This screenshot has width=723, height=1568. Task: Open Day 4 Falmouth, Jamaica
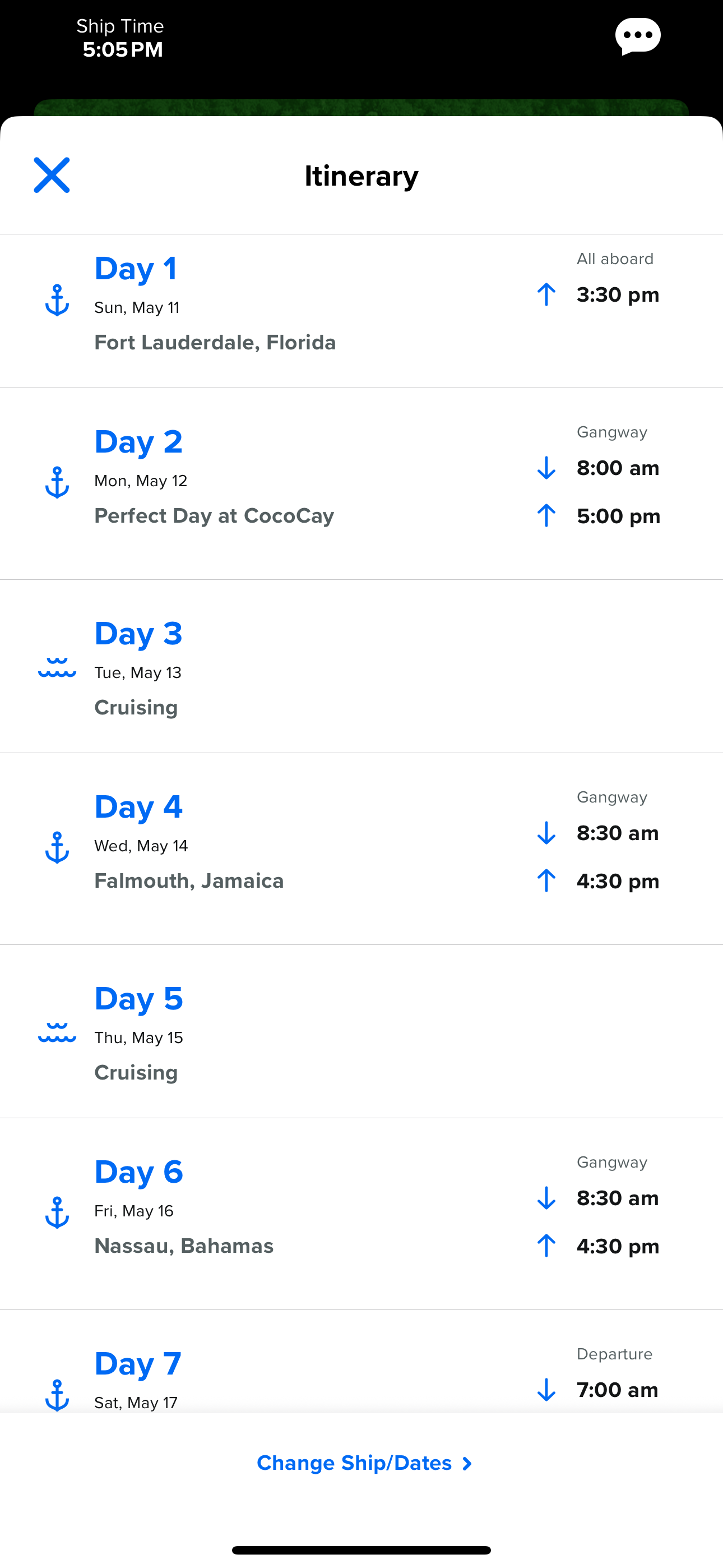click(361, 849)
